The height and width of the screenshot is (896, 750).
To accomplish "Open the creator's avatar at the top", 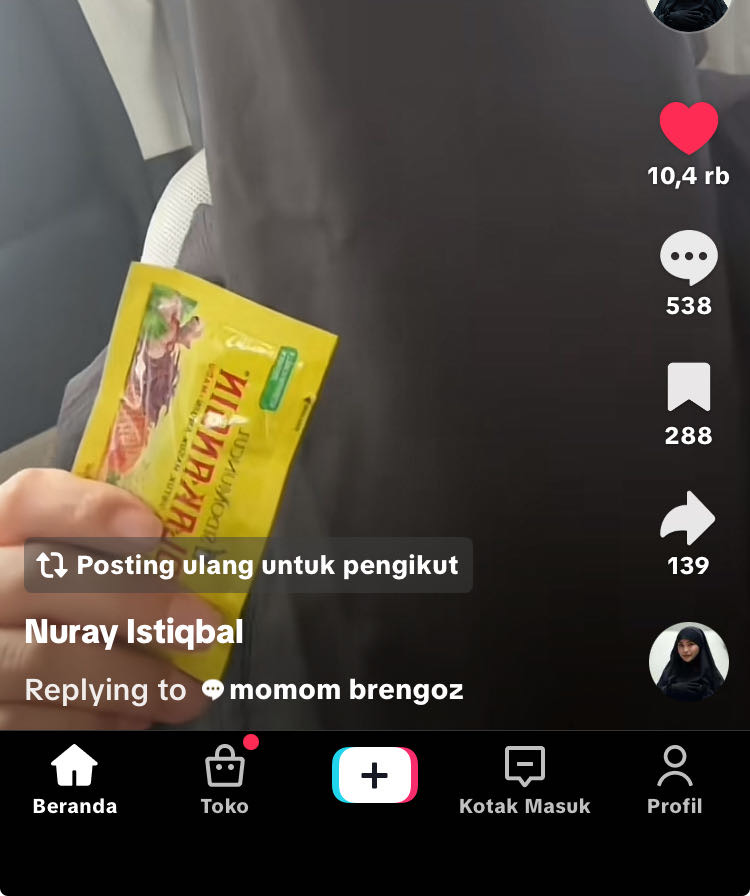I will (688, 10).
